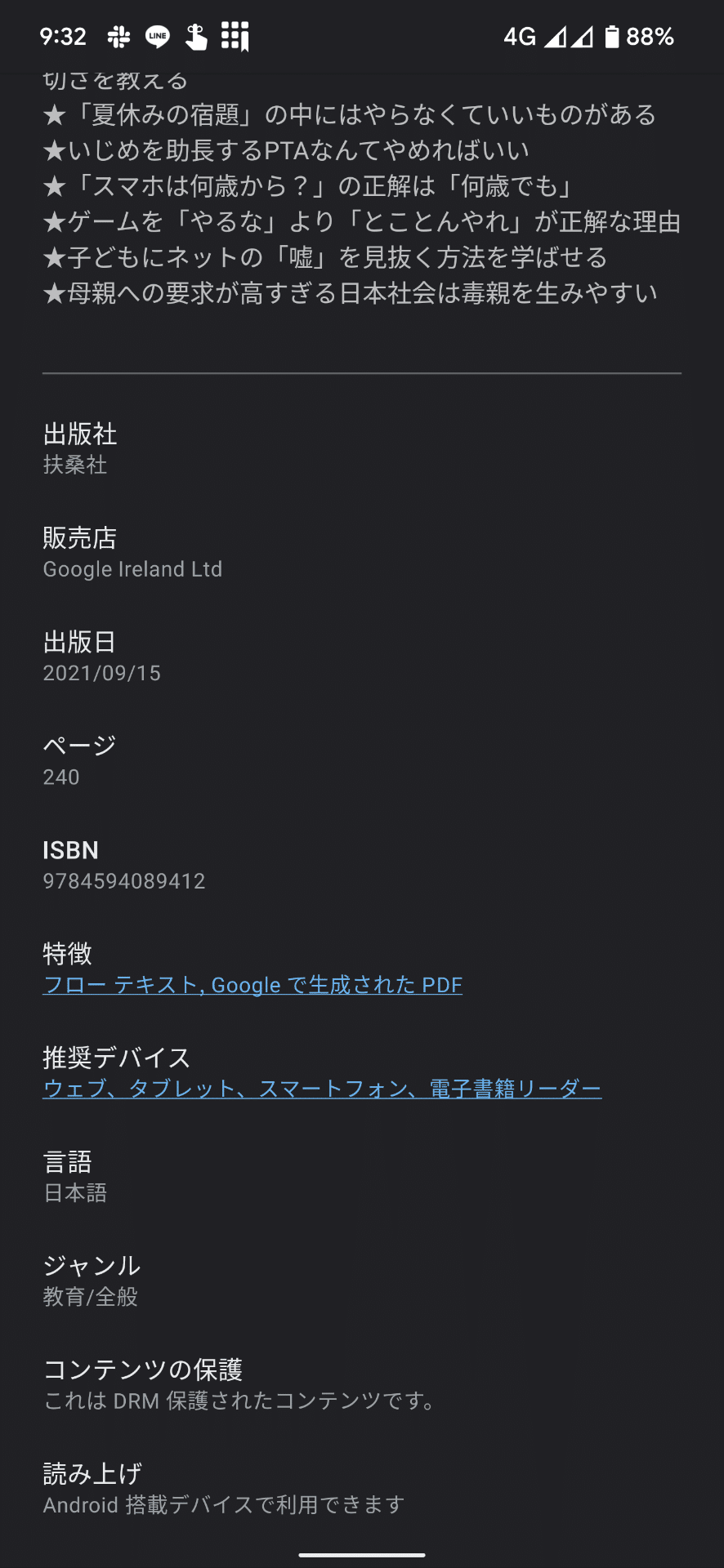The width and height of the screenshot is (724, 1568).
Task: Tap the publication date 2021/09/15
Action: tap(102, 673)
